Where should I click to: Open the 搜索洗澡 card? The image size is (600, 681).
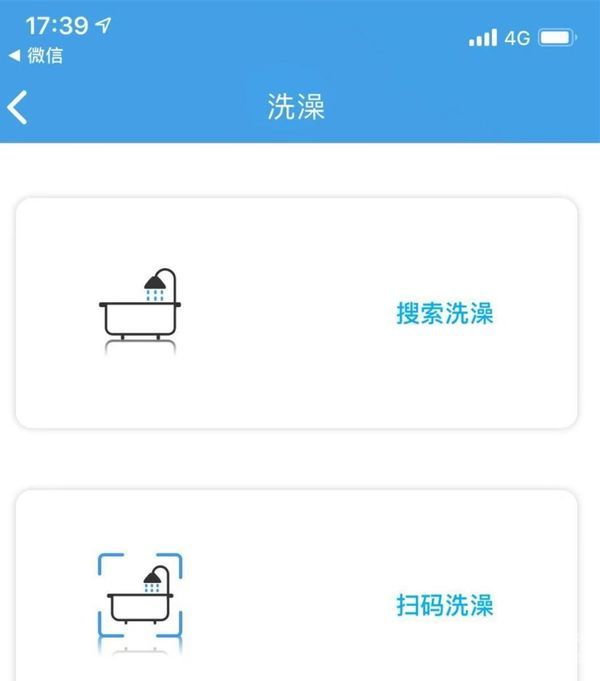(296, 313)
